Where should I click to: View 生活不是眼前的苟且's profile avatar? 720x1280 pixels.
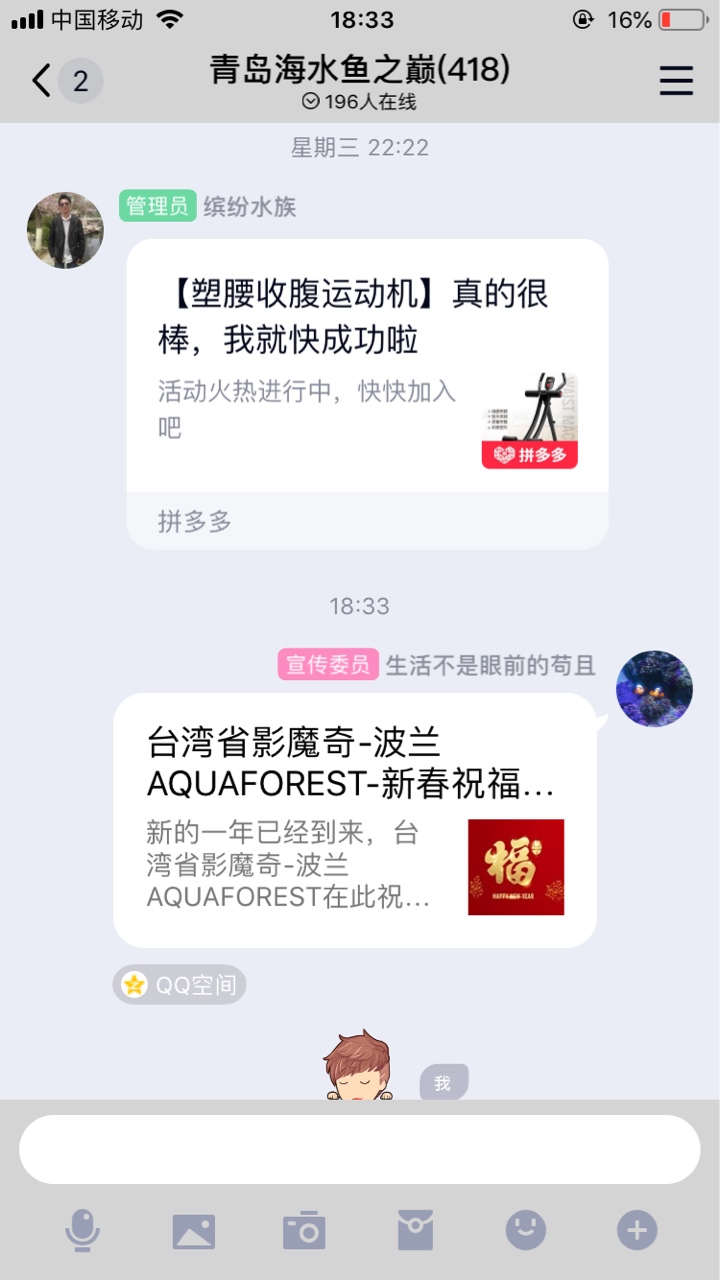[x=654, y=688]
